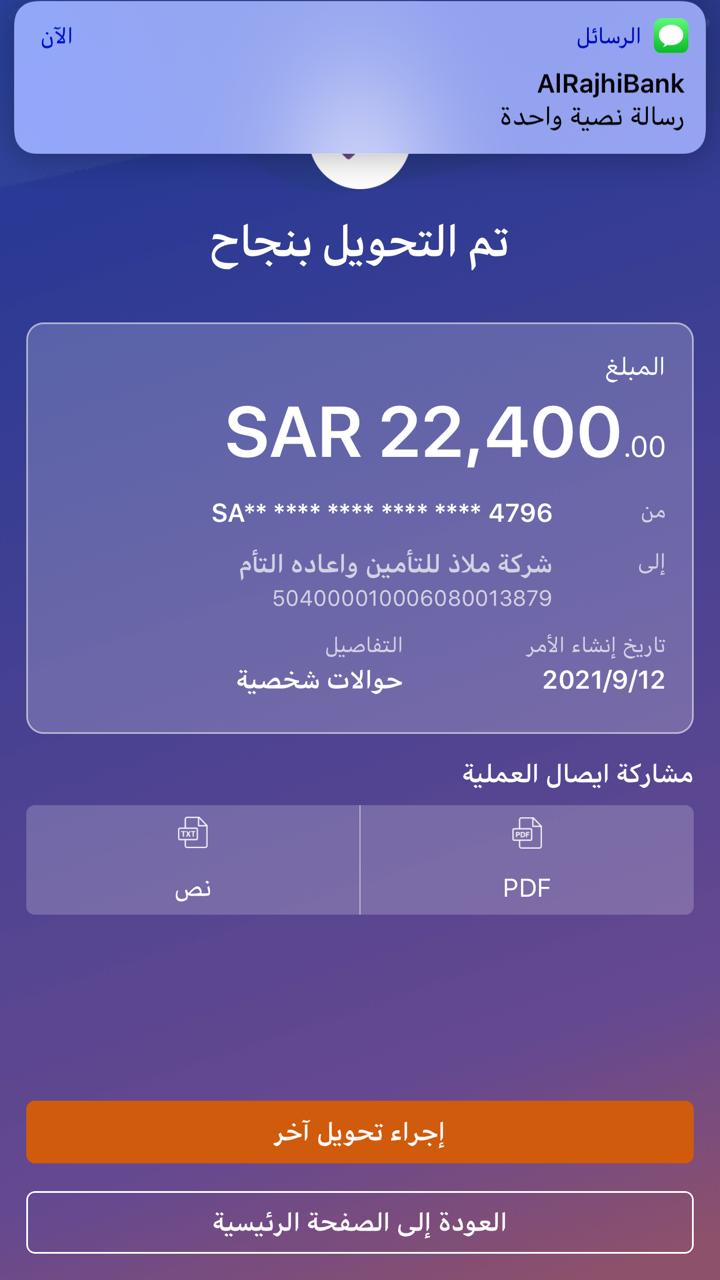Viewport: 720px width, 1280px height.
Task: Open the AlRajhiBank message notification
Action: point(360,80)
